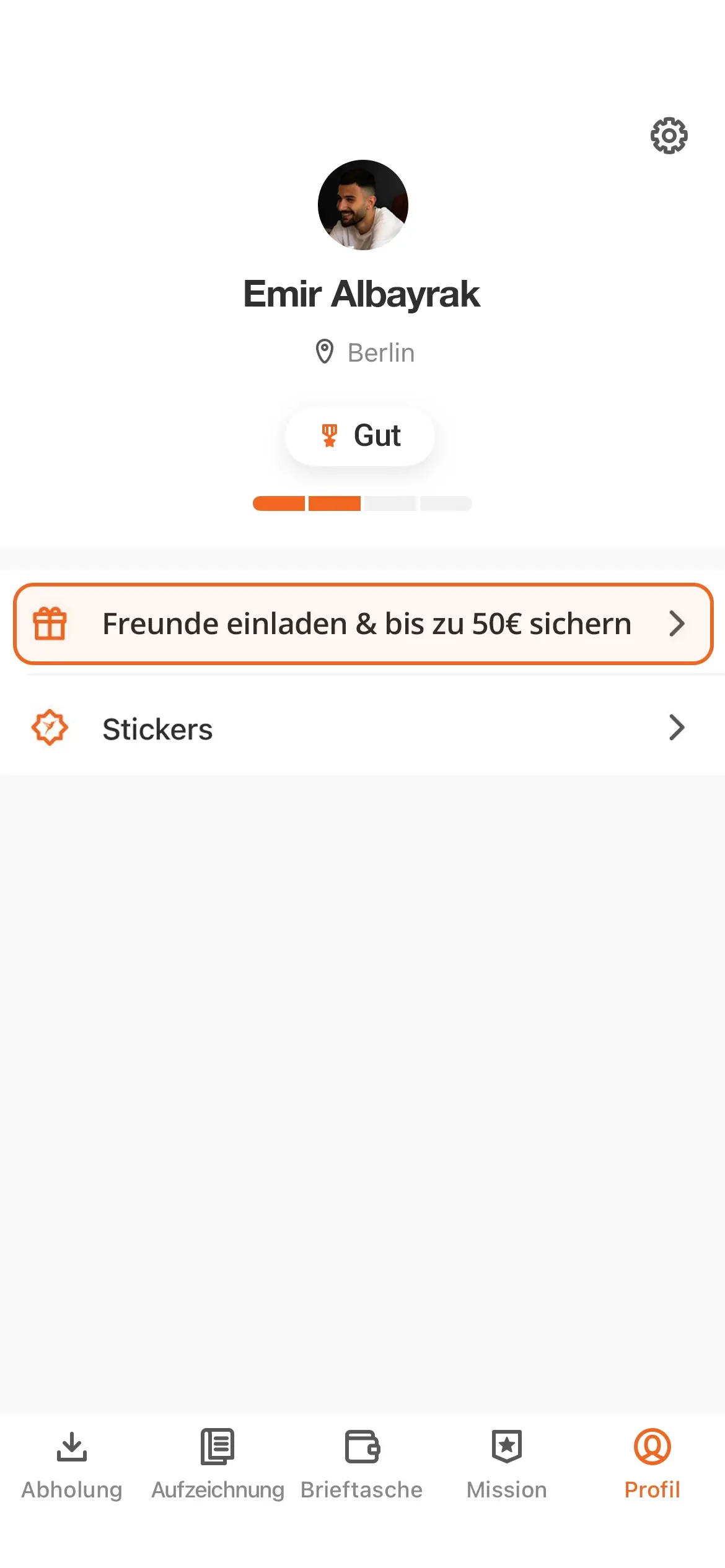Switch to the Abholung tab
Viewport: 725px width, 1568px height.
click(72, 1464)
